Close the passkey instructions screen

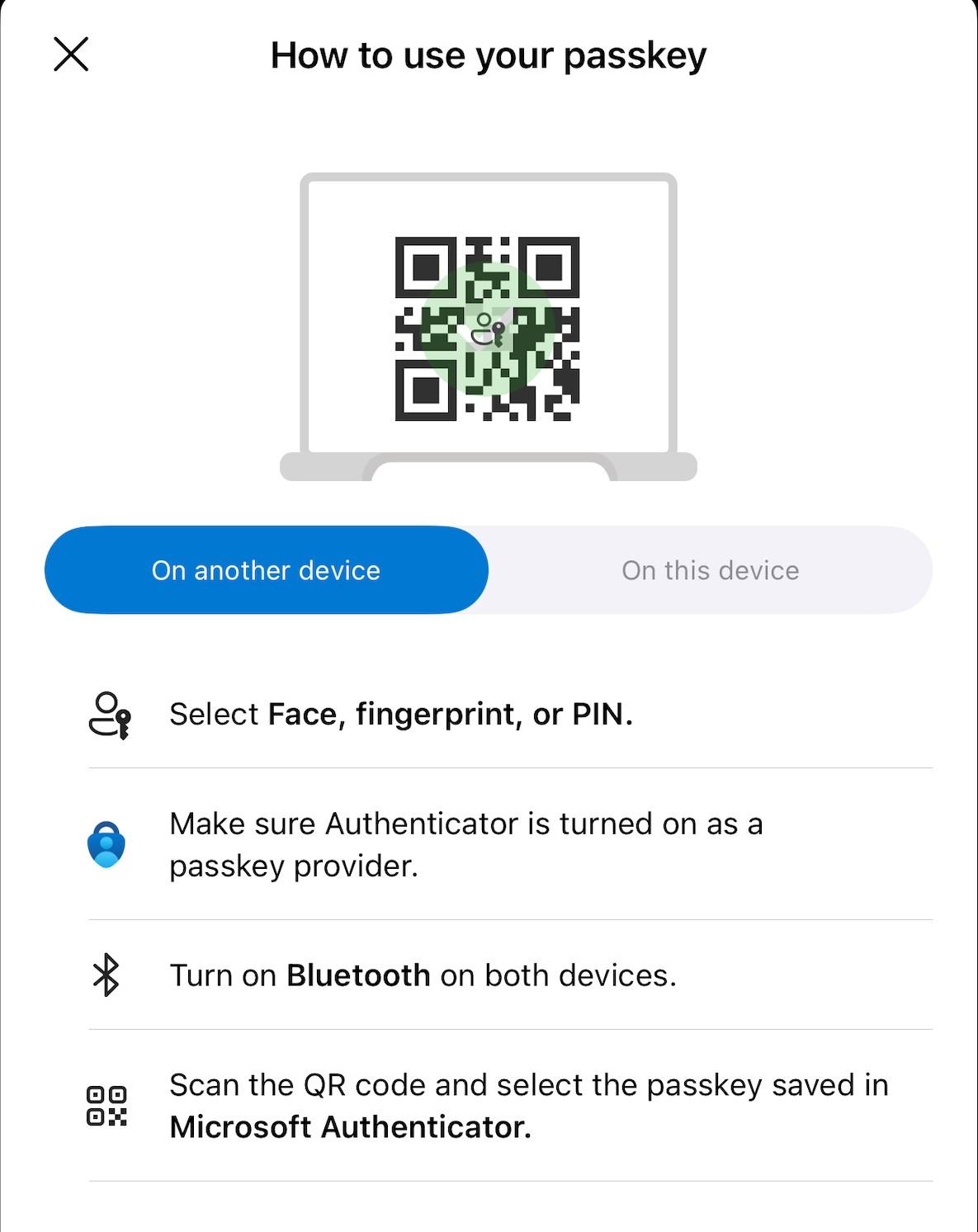click(71, 54)
